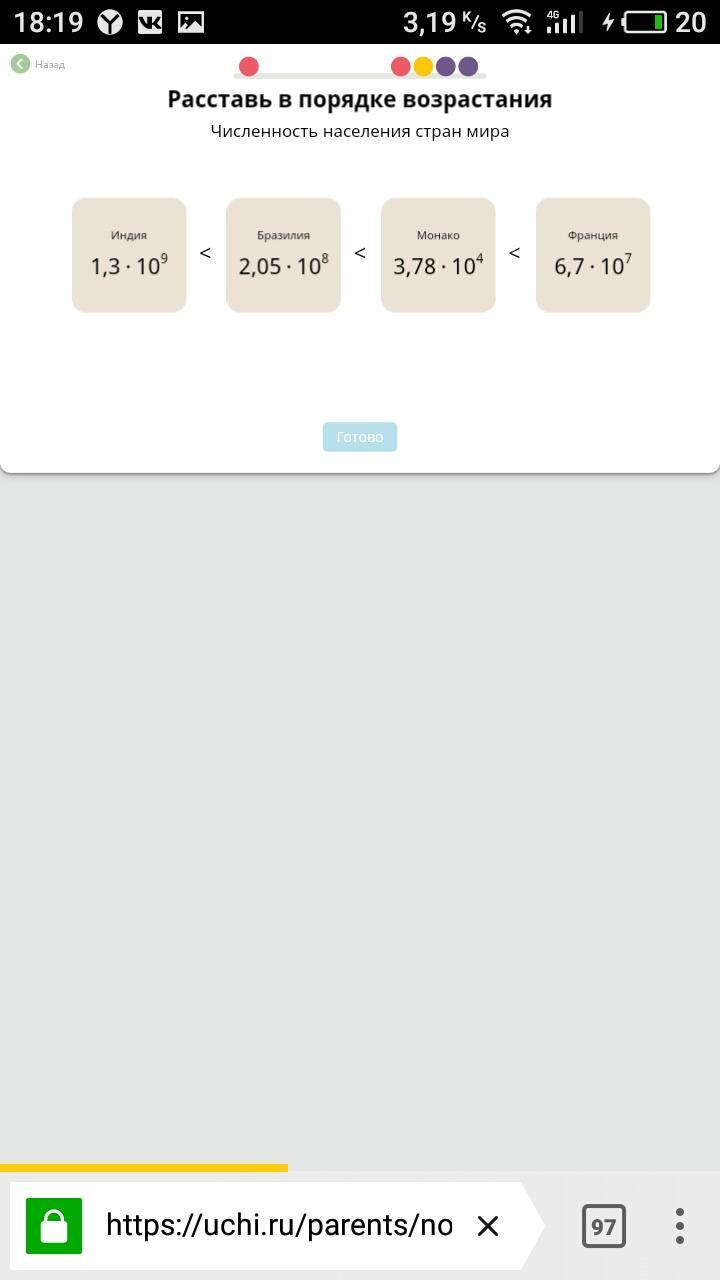This screenshot has height=1280, width=720.
Task: Go back using the Назад button
Action: (37, 64)
